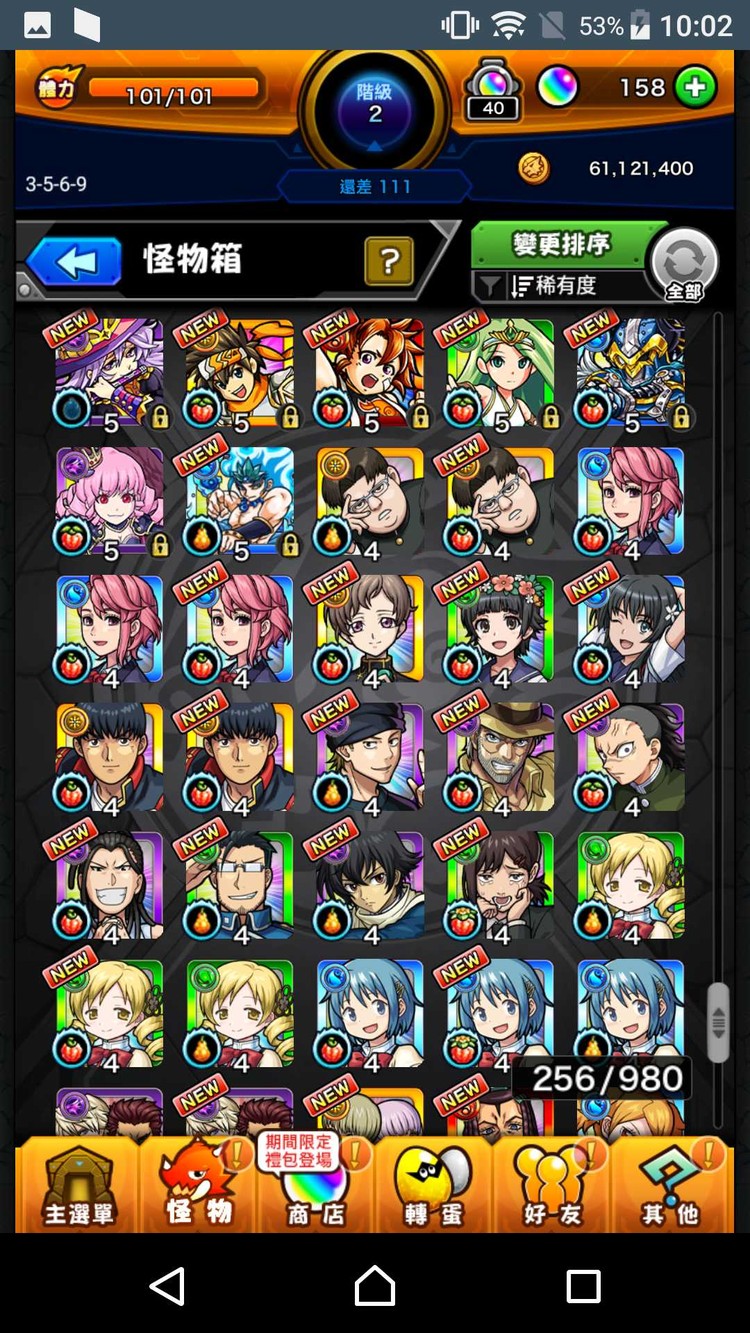Tap the Android home button
750x1333 pixels.
click(375, 1285)
